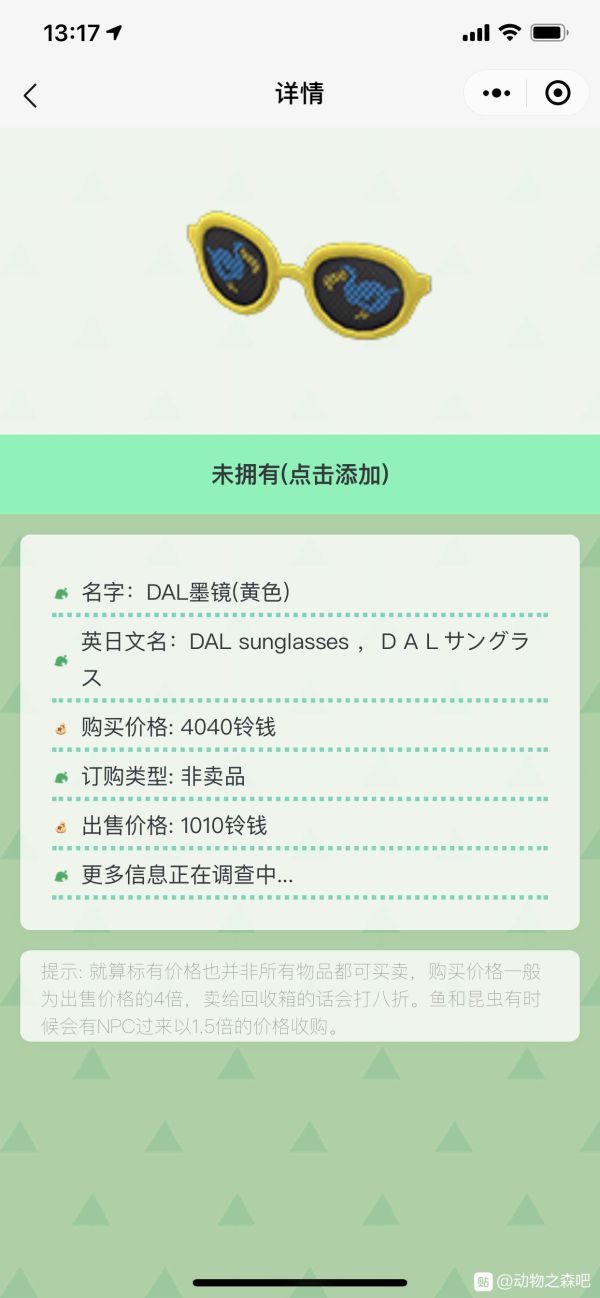Tap 未拥有(点击添加) to add the item
Viewport: 600px width, 1298px height.
point(300,474)
